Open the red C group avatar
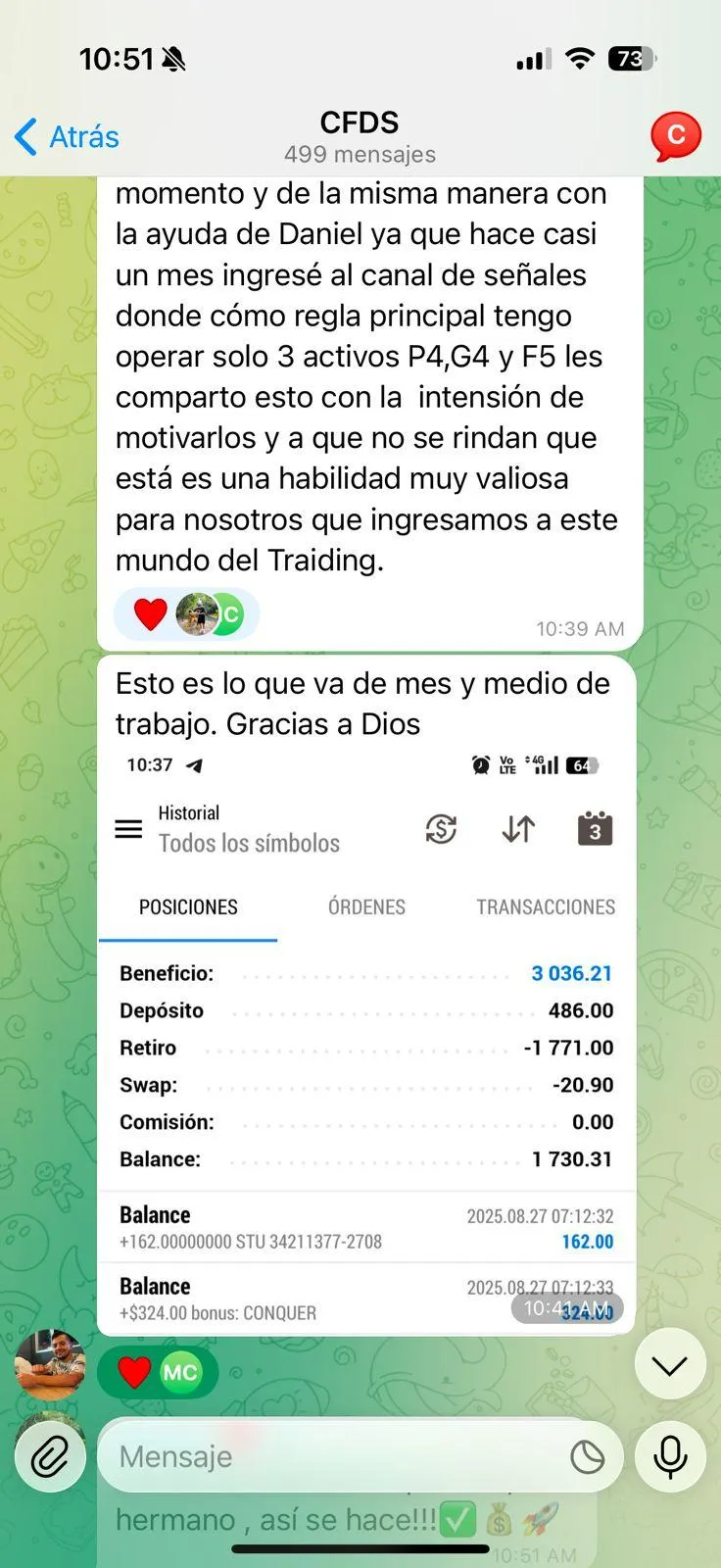 tap(676, 136)
